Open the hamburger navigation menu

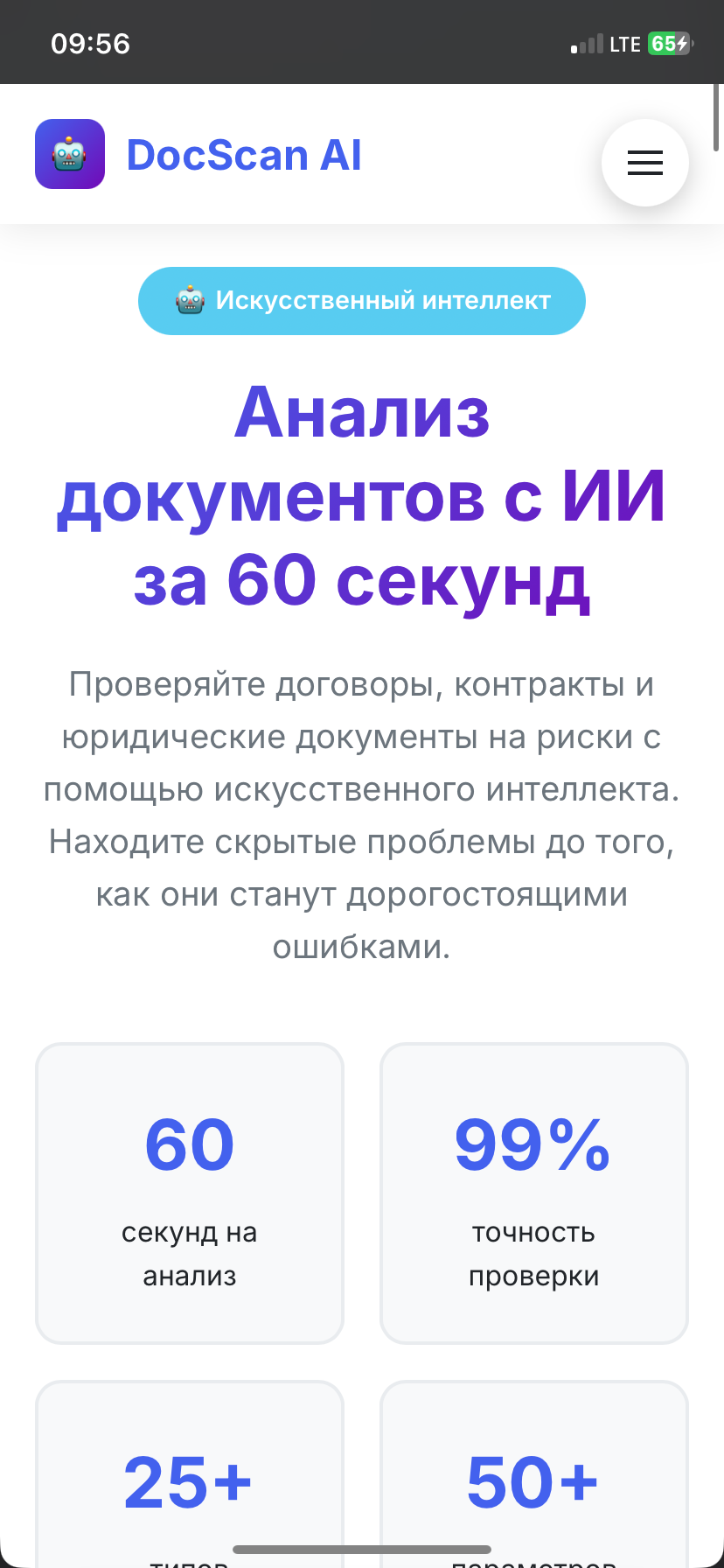coord(644,163)
